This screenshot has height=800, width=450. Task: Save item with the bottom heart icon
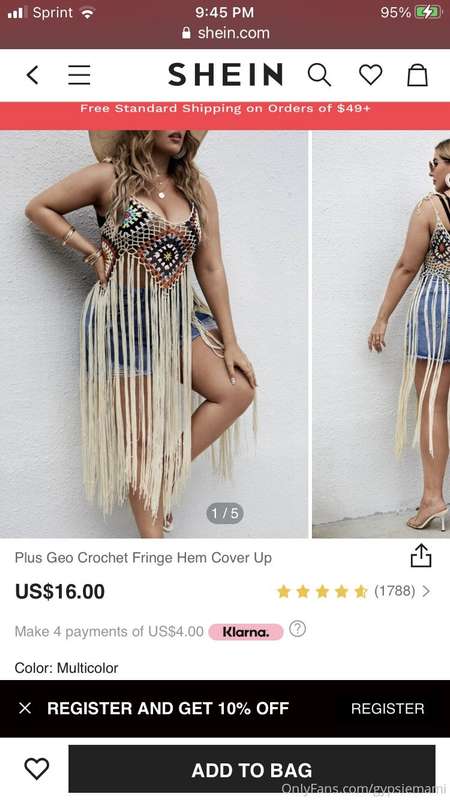click(37, 769)
